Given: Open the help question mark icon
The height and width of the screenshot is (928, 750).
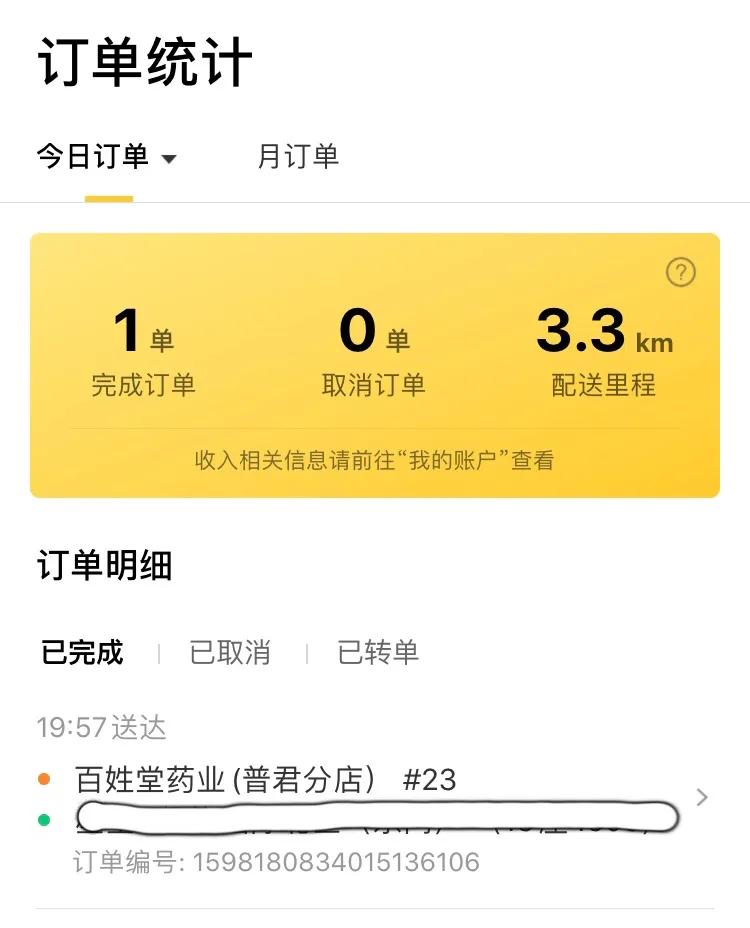Looking at the screenshot, I should 679,270.
